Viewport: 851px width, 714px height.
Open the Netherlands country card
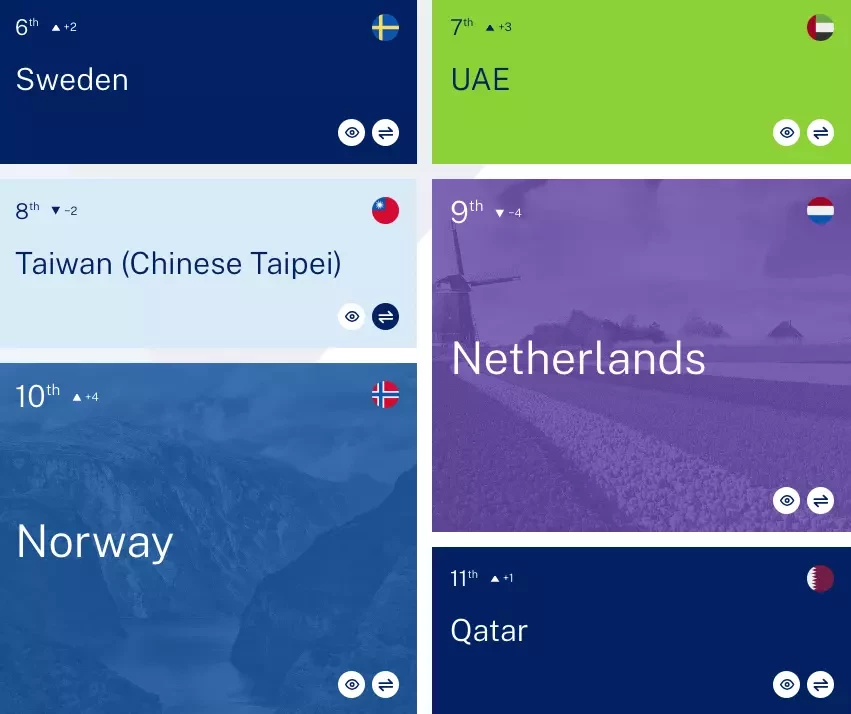coord(578,358)
